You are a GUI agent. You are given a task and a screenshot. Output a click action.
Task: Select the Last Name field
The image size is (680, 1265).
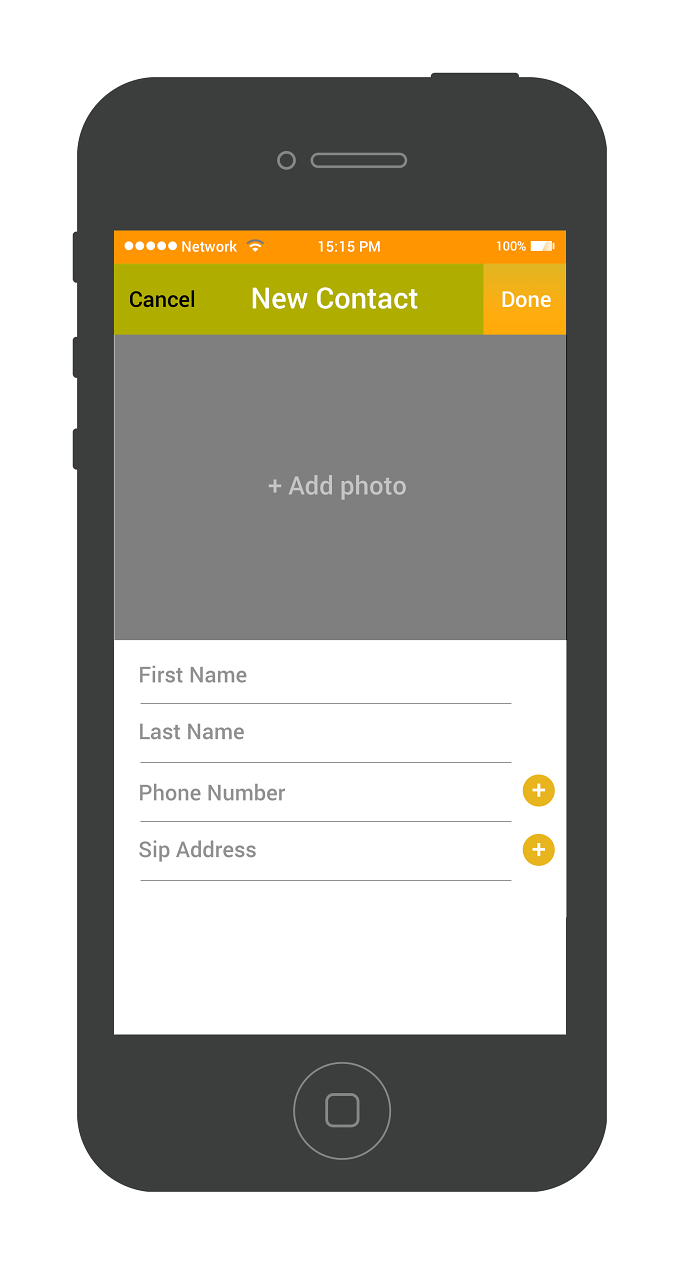325,734
